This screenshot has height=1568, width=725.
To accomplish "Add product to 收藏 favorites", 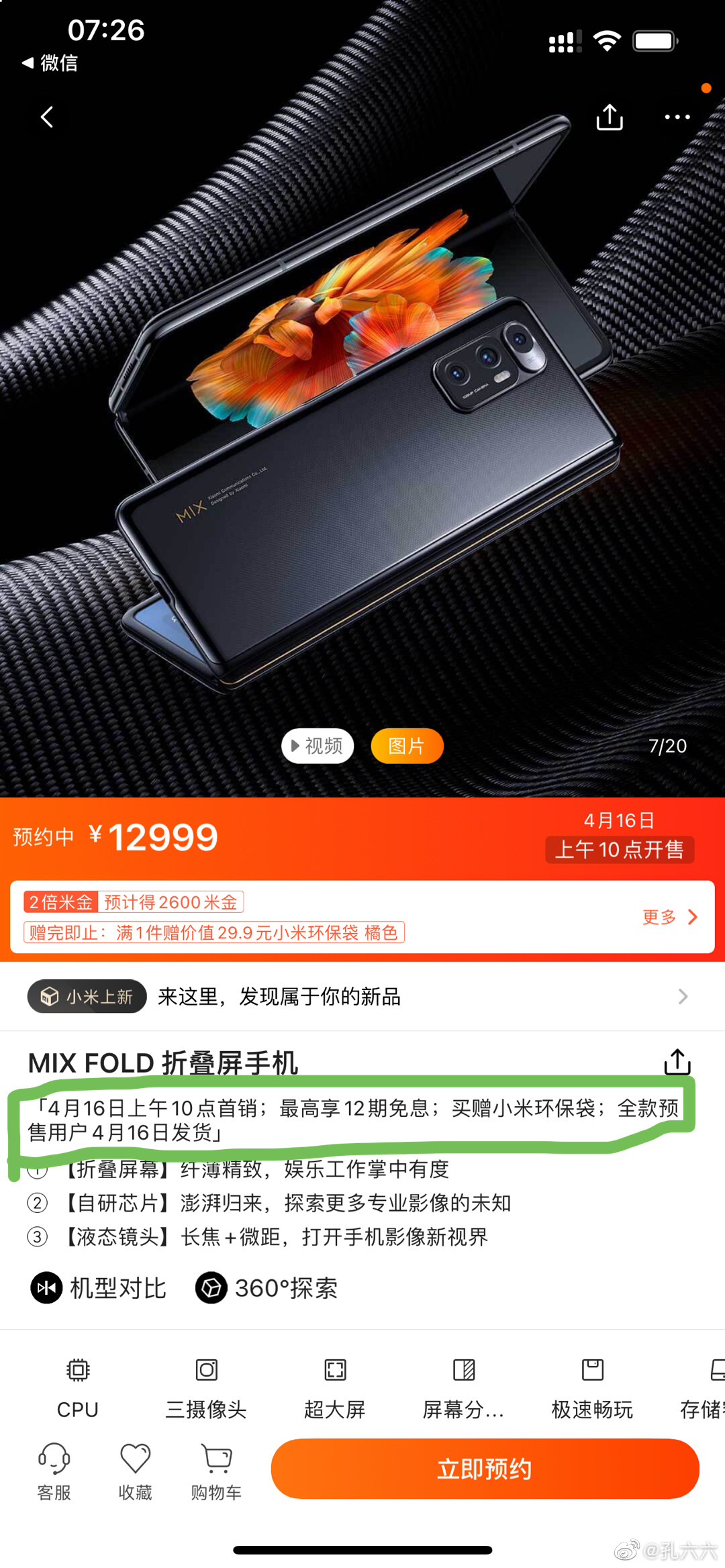I will (x=135, y=1471).
